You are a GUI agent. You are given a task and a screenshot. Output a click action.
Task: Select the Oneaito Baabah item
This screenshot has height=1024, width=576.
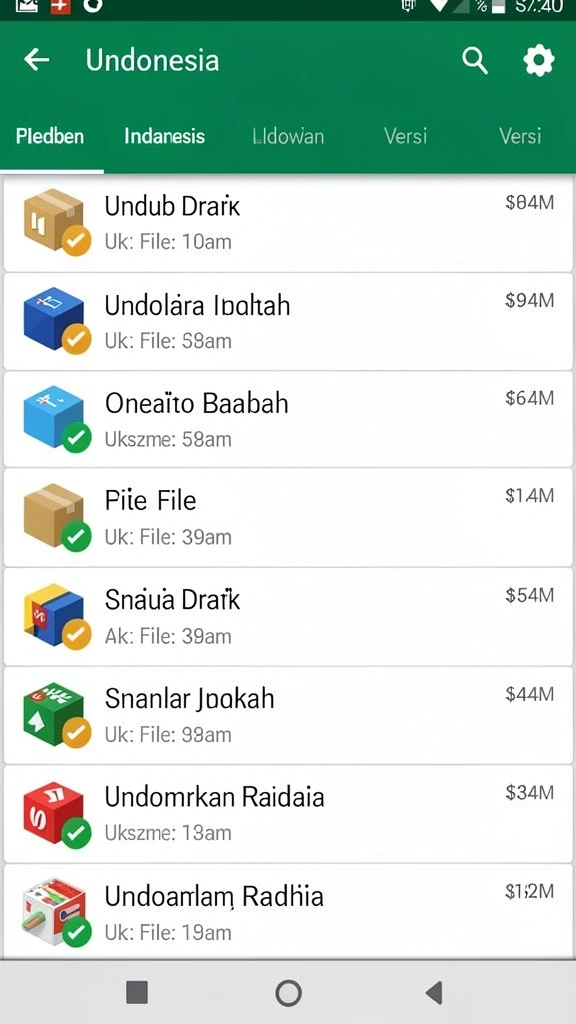(288, 420)
